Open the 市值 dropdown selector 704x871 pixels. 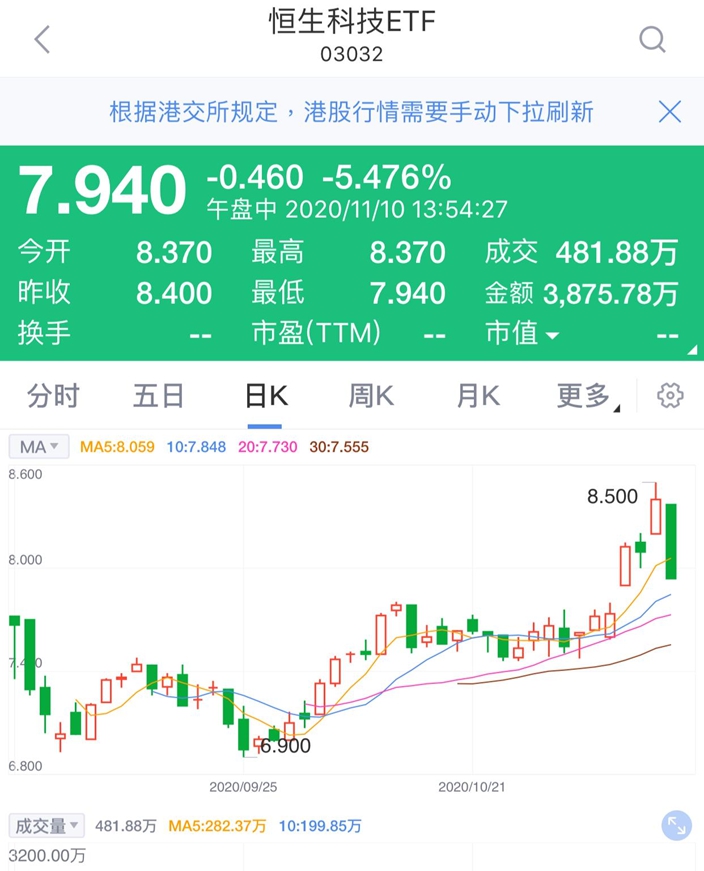522,334
